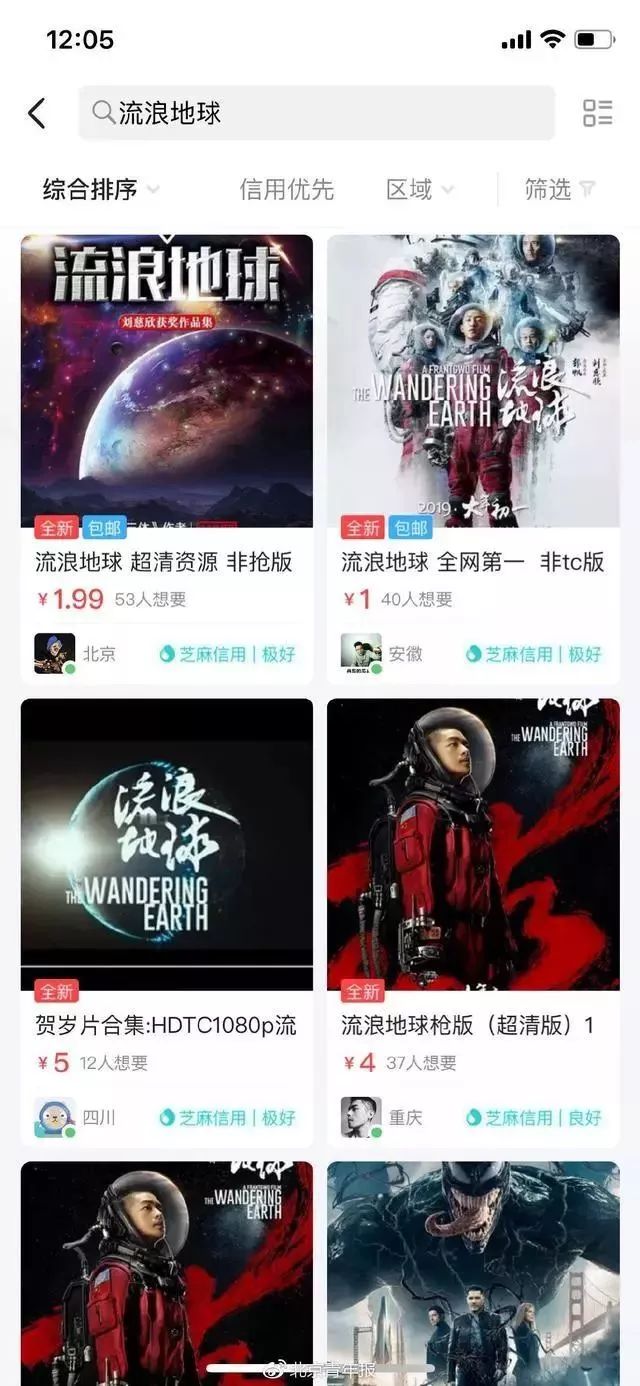Switch to list layout view
The width and height of the screenshot is (640, 1386).
[597, 113]
